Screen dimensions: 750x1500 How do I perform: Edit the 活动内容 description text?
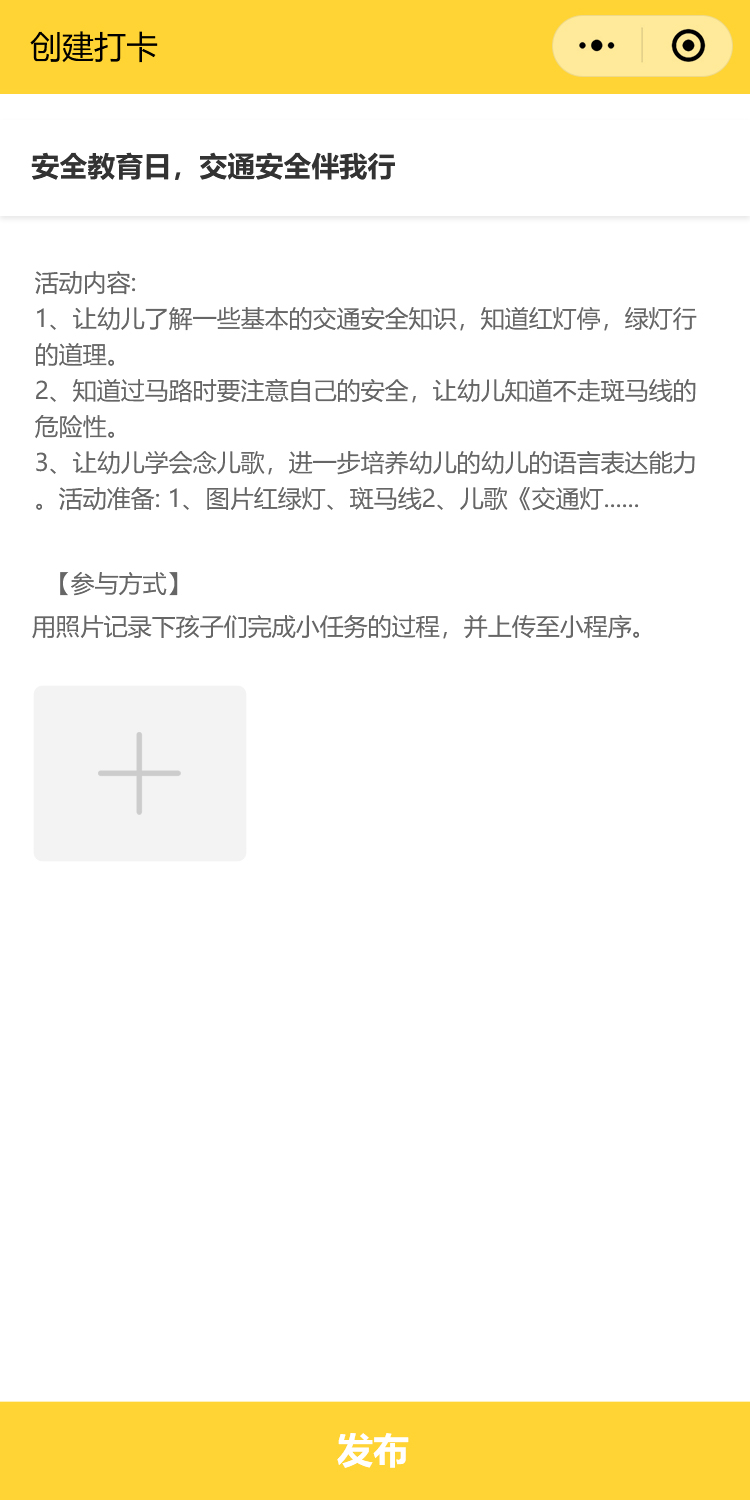(365, 391)
